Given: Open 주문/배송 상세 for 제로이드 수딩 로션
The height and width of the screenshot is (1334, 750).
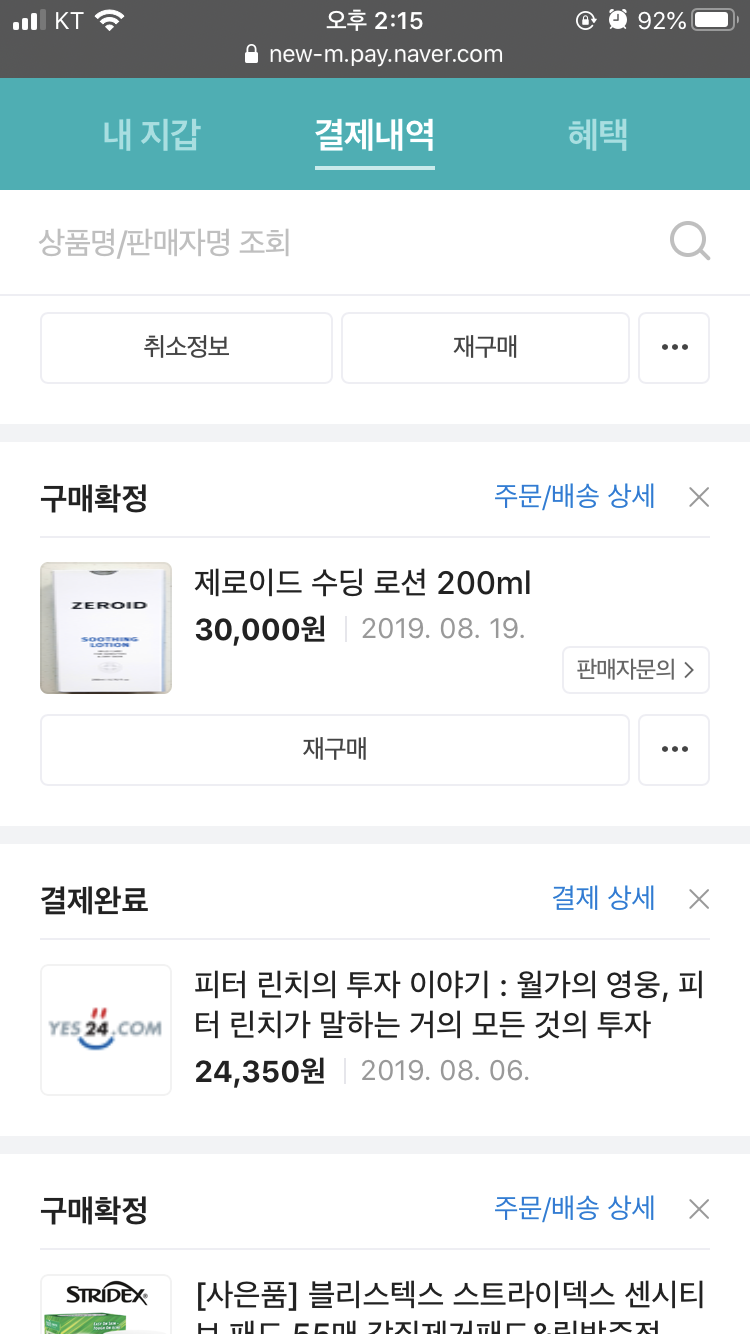Looking at the screenshot, I should pos(574,496).
